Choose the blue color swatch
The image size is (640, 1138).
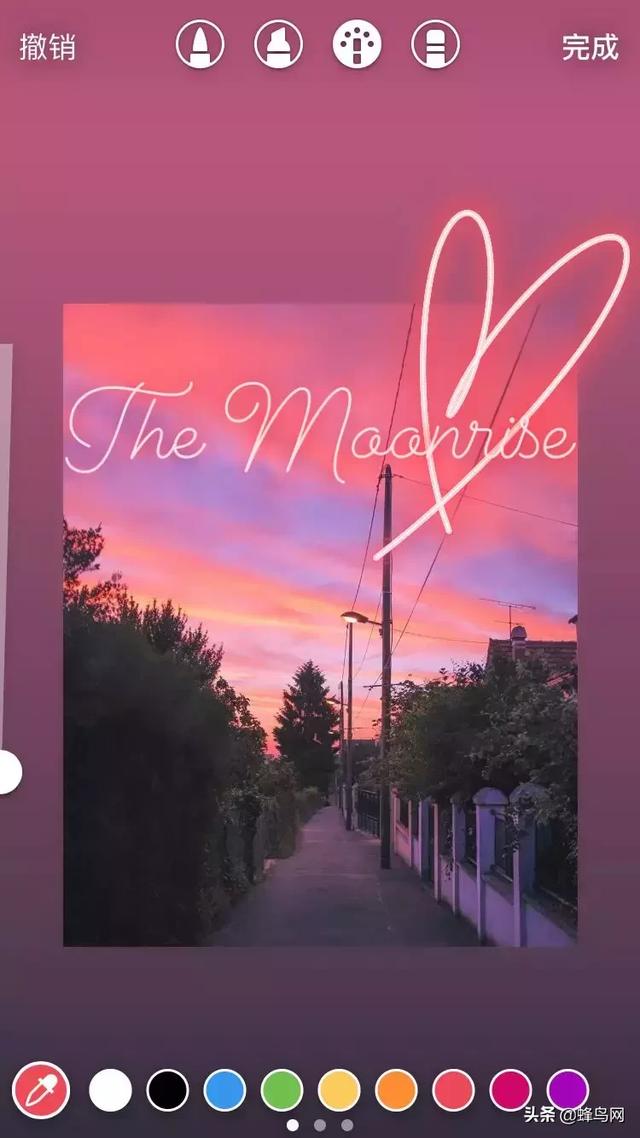pyautogui.click(x=225, y=1090)
